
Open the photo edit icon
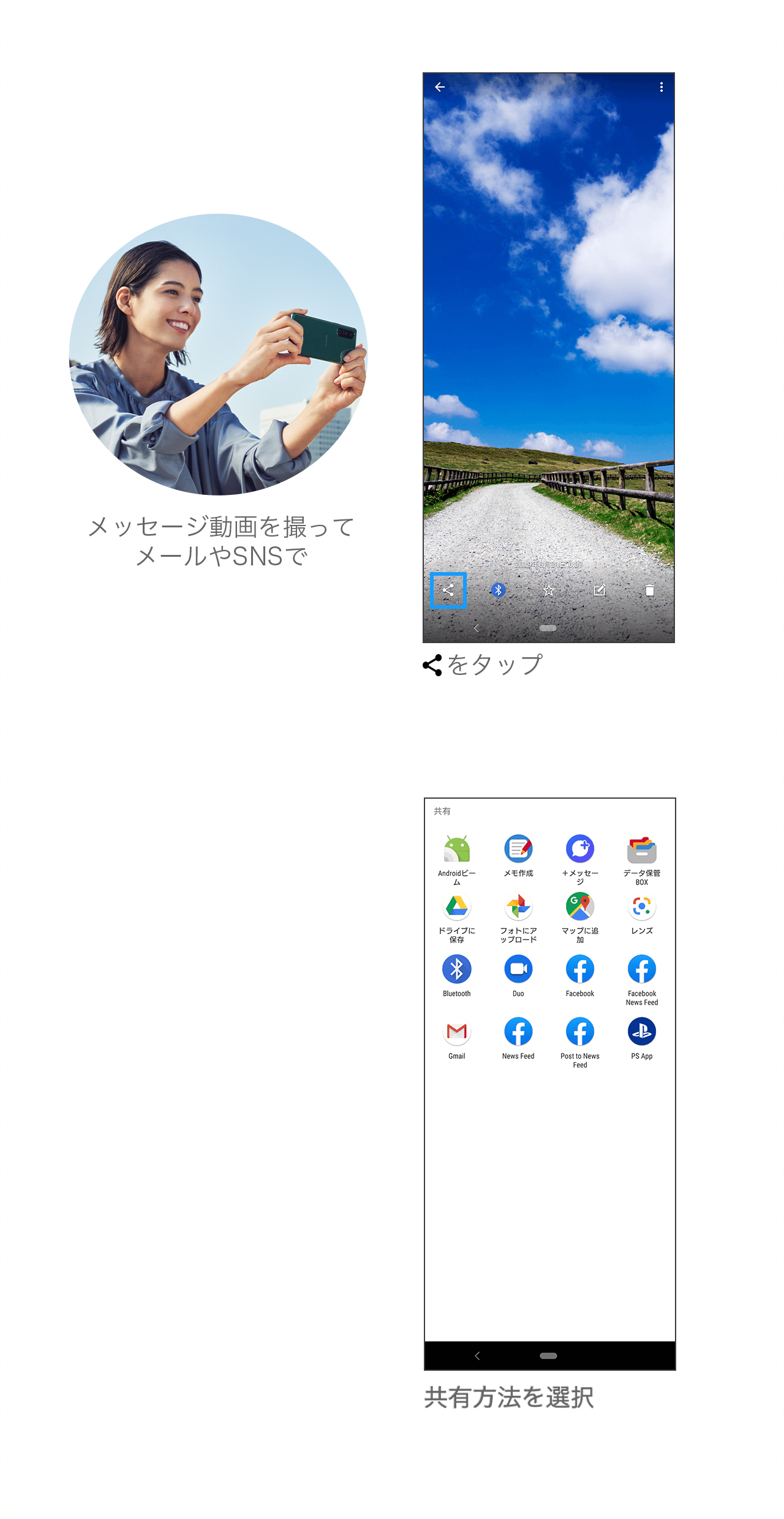coord(599,590)
